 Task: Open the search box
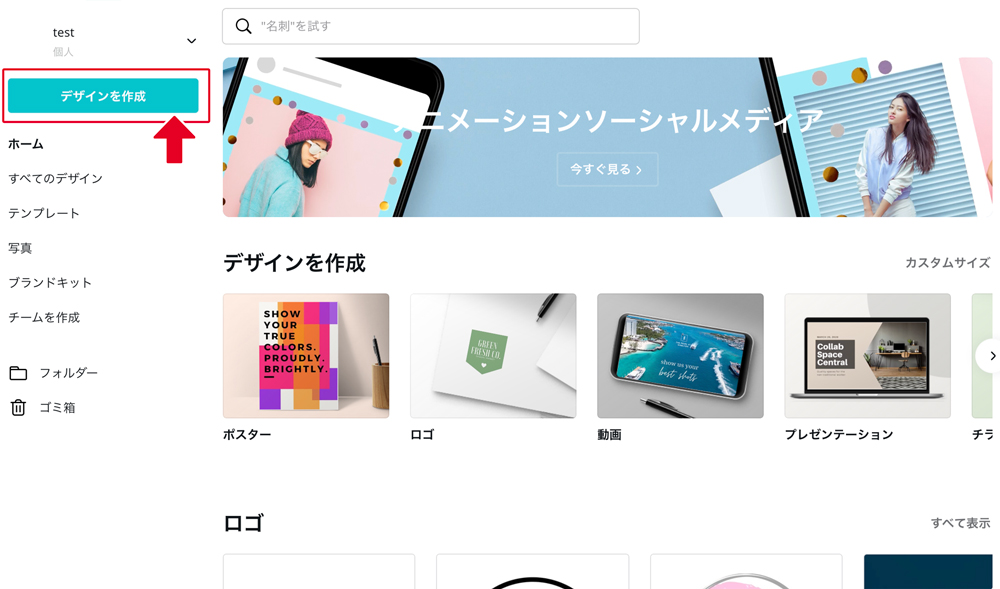point(430,26)
